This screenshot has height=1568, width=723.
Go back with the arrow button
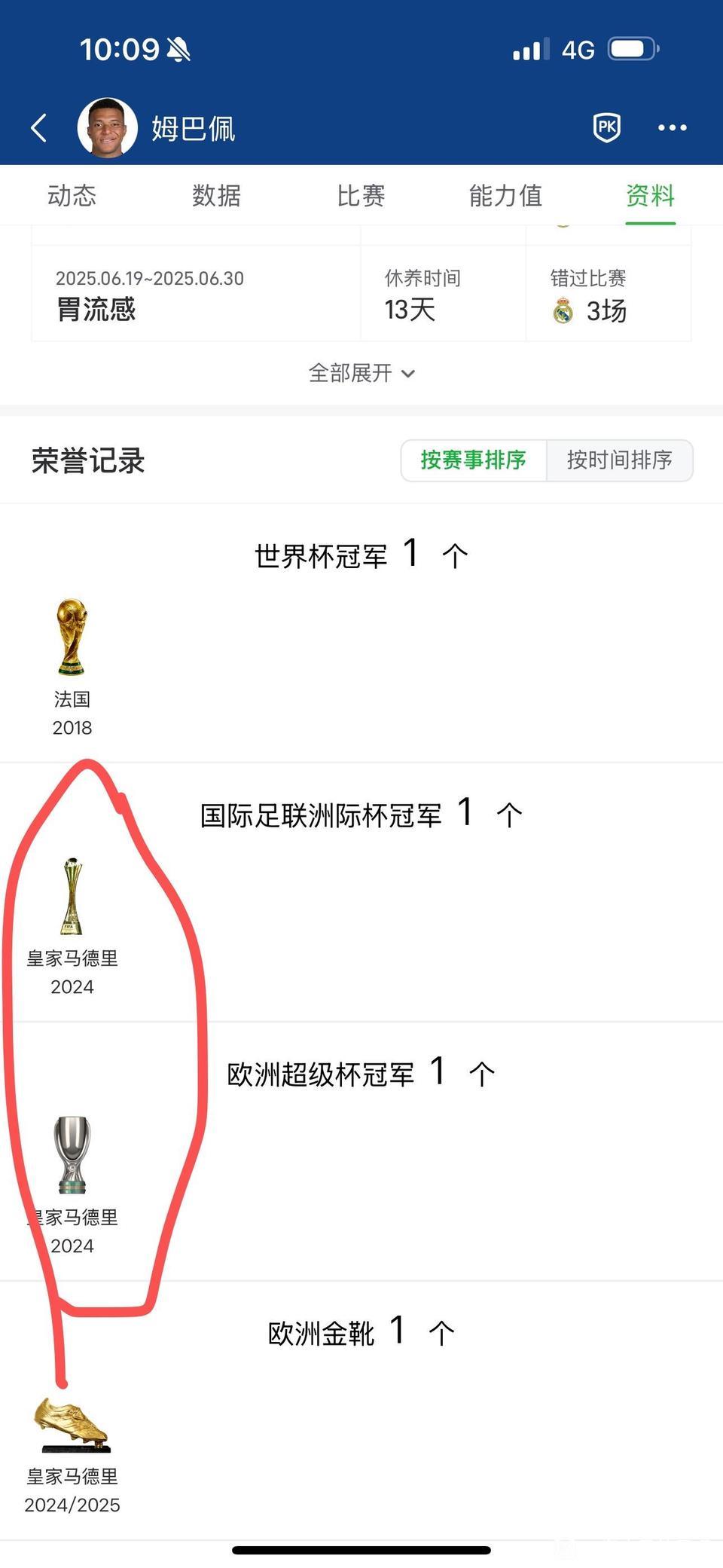click(39, 127)
